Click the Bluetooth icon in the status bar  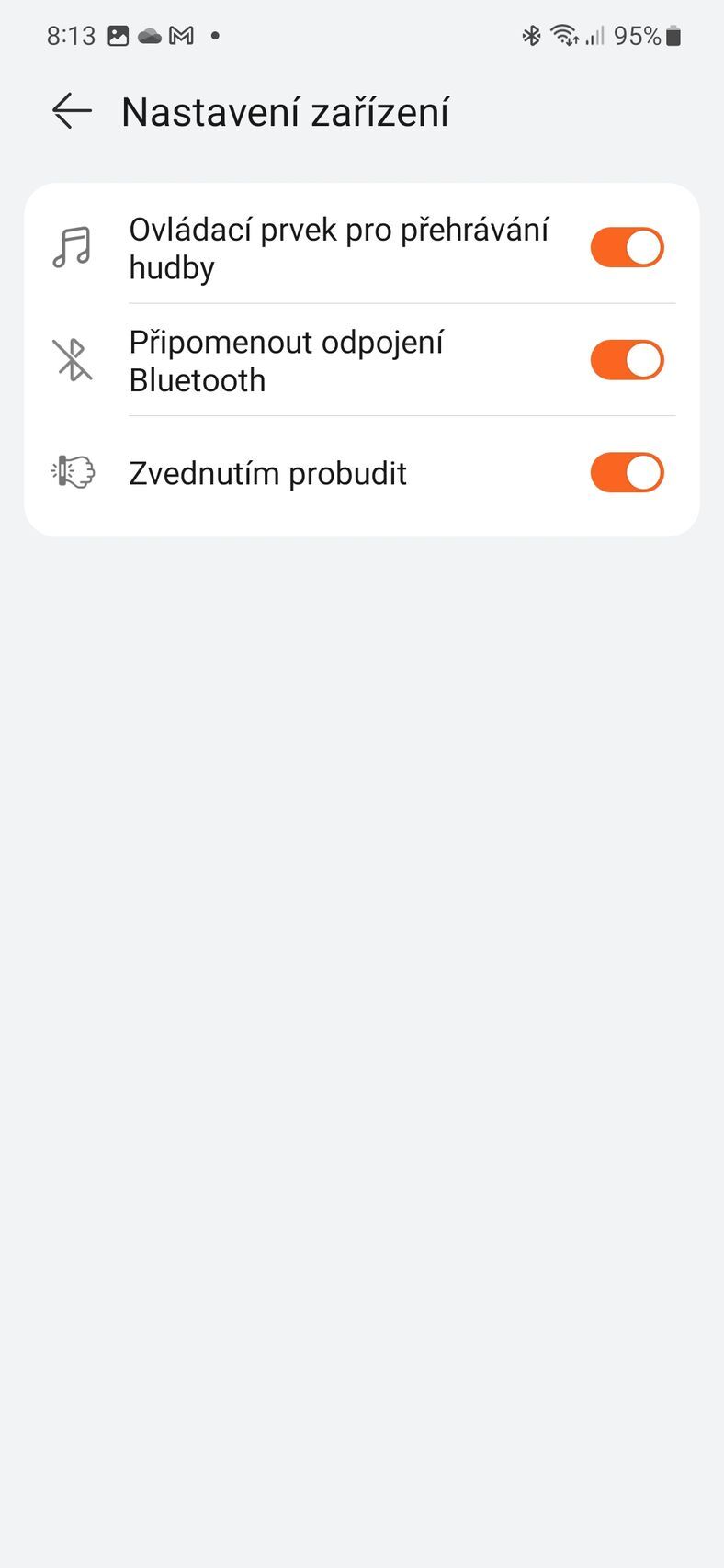[x=531, y=36]
